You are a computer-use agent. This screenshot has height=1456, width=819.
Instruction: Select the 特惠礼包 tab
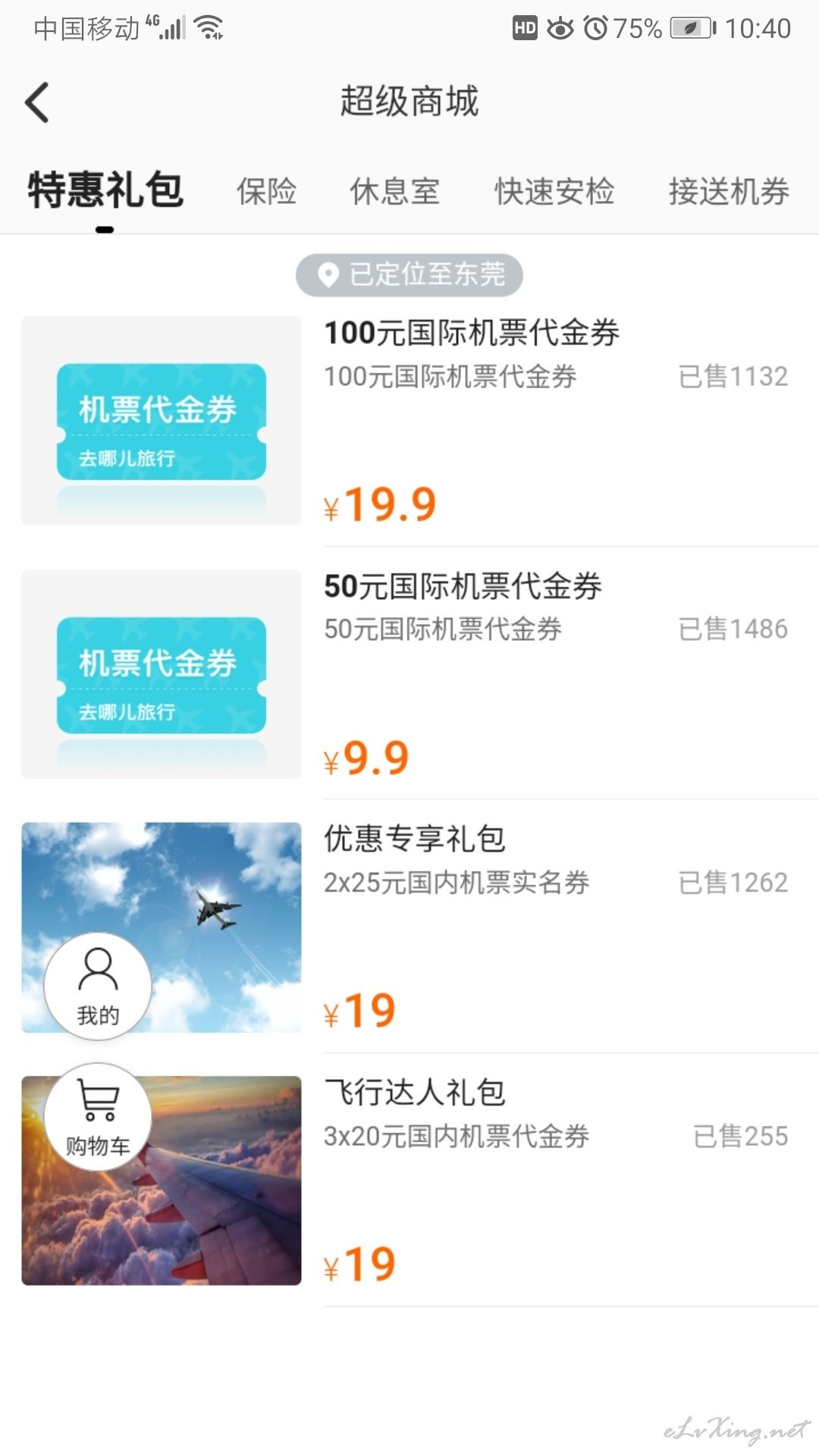(105, 190)
